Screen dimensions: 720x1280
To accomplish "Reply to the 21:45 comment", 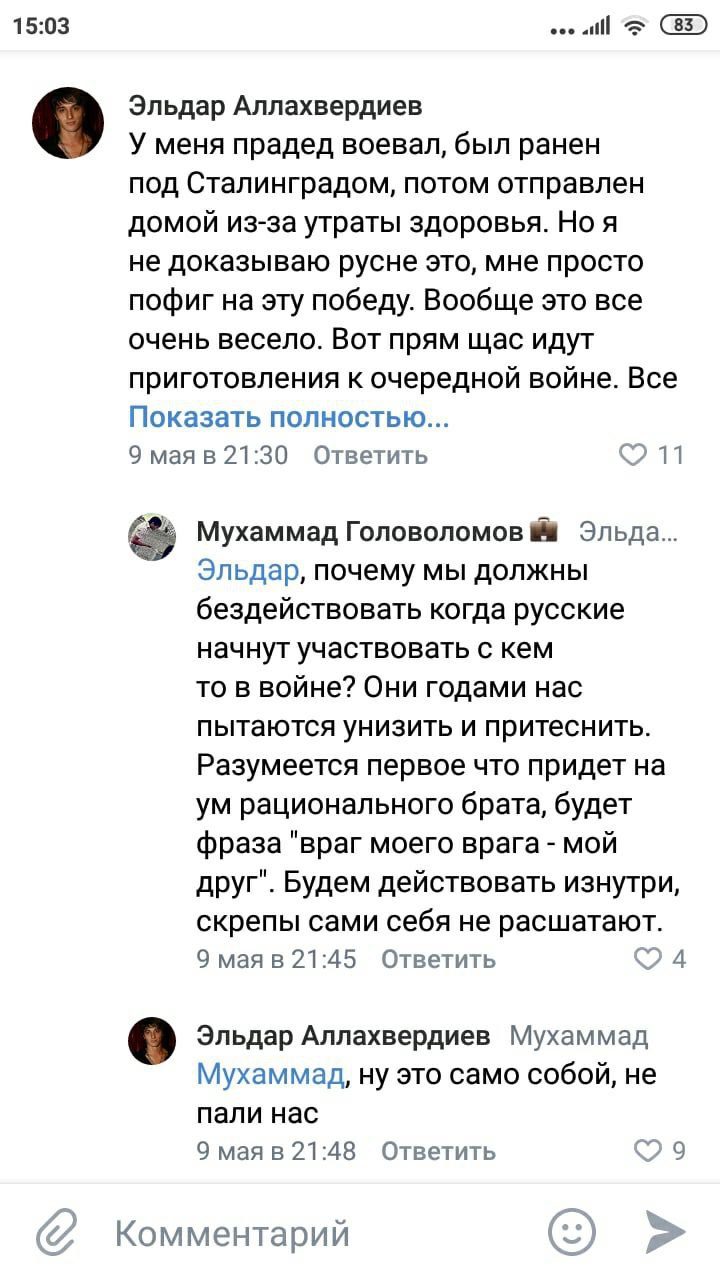I will pyautogui.click(x=438, y=959).
